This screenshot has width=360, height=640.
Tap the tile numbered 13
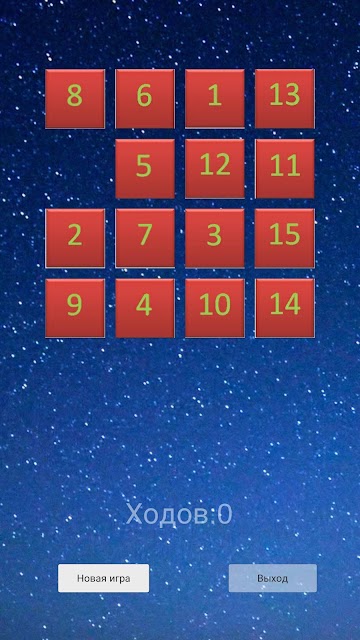click(x=285, y=99)
